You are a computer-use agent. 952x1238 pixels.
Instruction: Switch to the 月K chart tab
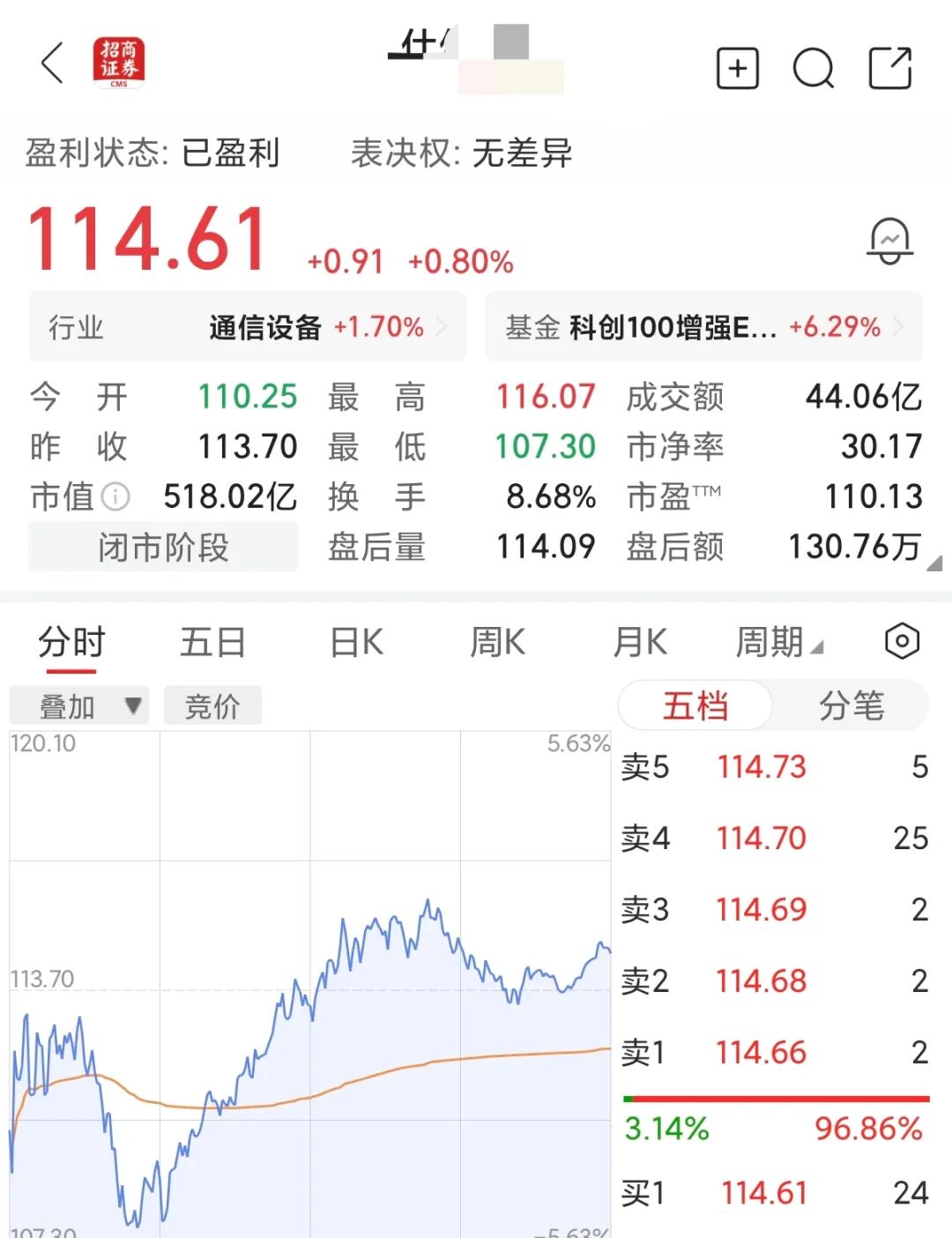coord(641,642)
